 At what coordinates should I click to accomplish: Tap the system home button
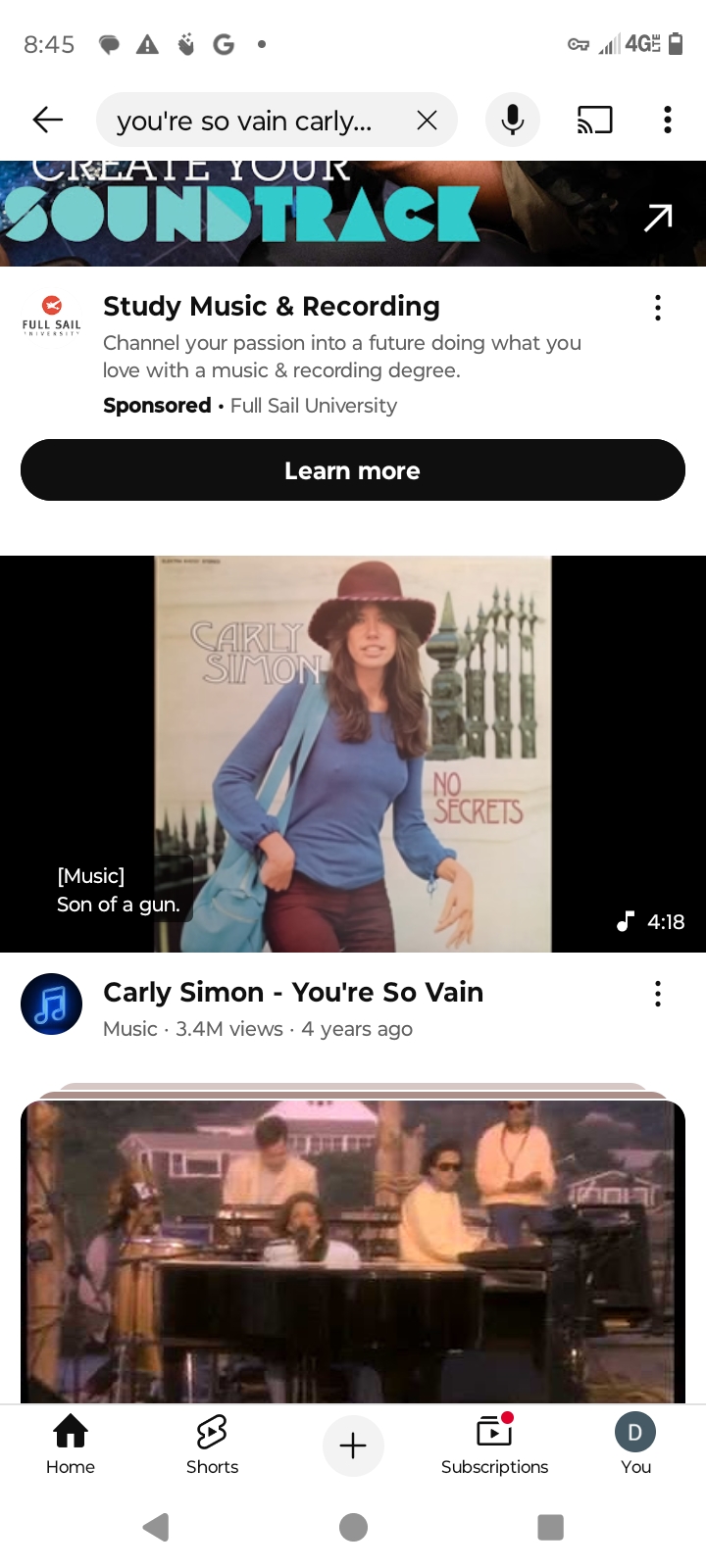pyautogui.click(x=353, y=1527)
